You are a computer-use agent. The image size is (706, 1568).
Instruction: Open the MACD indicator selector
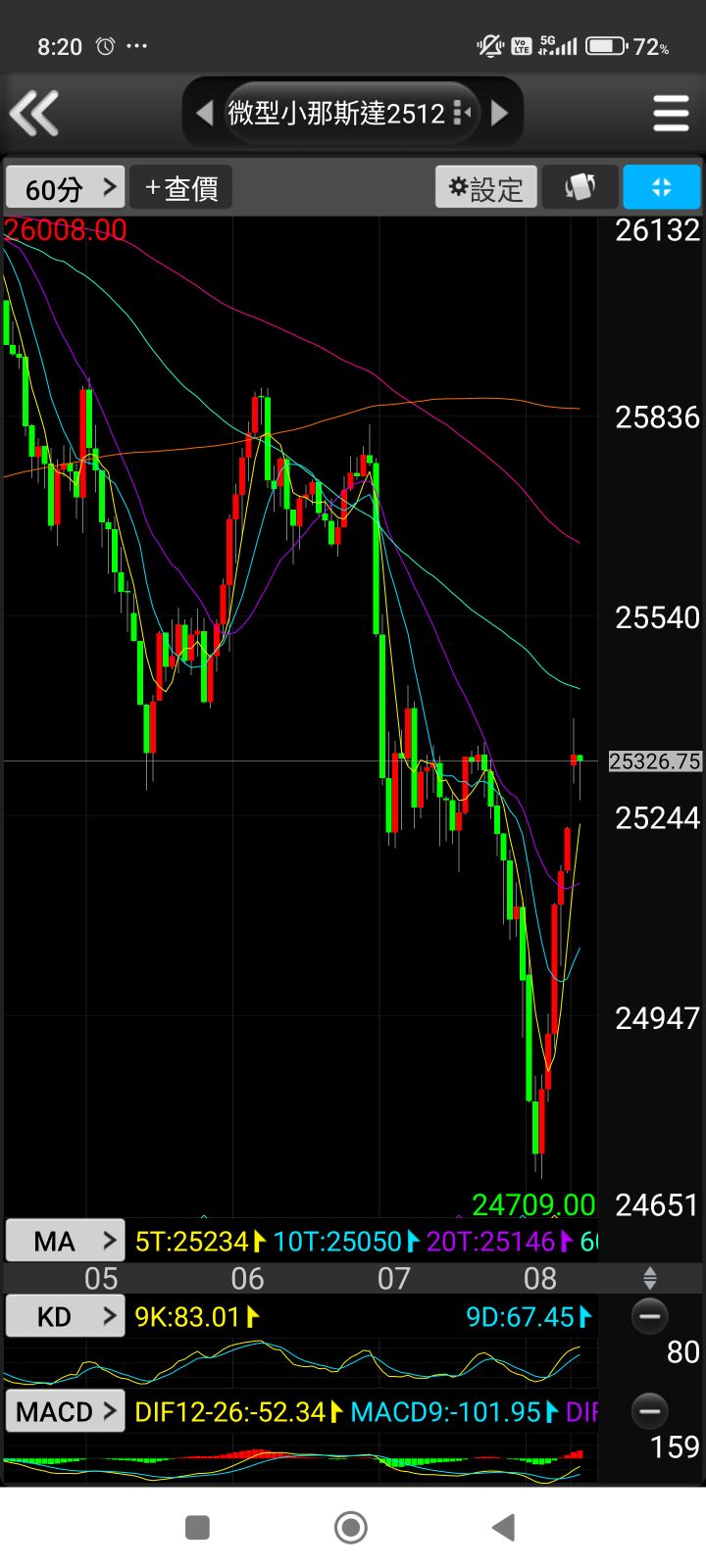tap(66, 1411)
